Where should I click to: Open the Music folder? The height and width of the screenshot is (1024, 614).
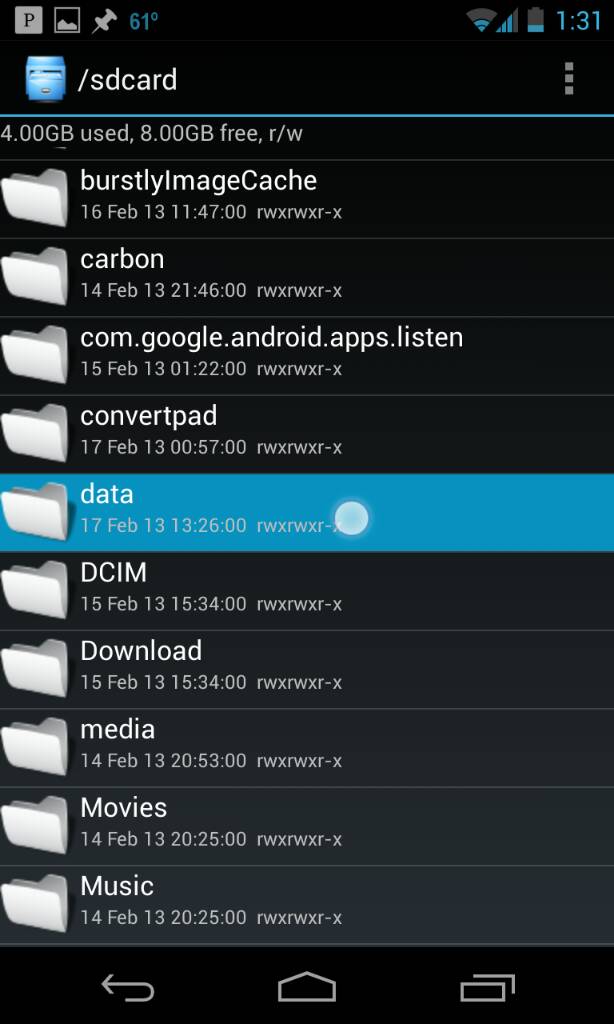(307, 905)
